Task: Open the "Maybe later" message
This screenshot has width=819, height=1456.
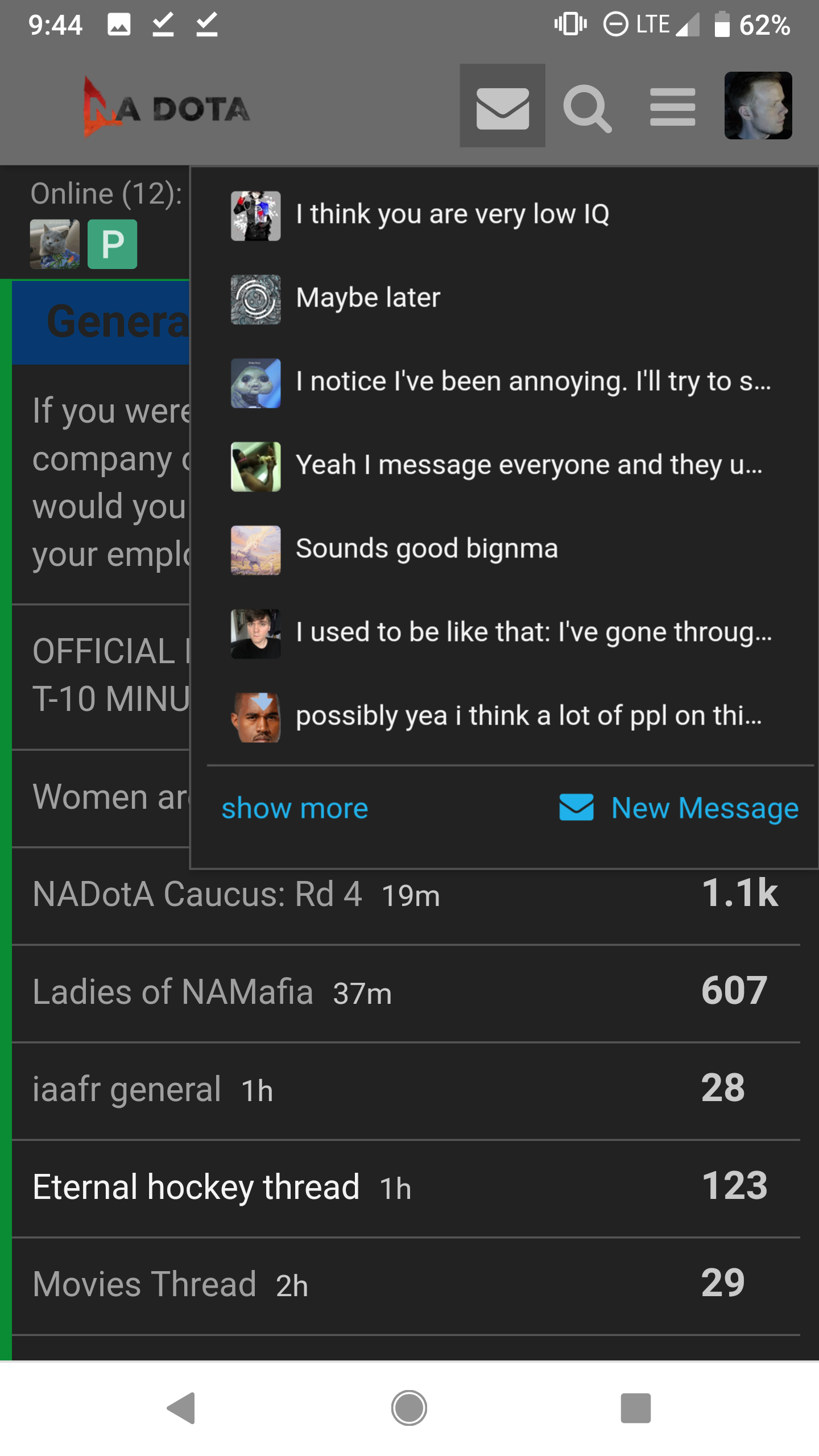Action: tap(504, 299)
